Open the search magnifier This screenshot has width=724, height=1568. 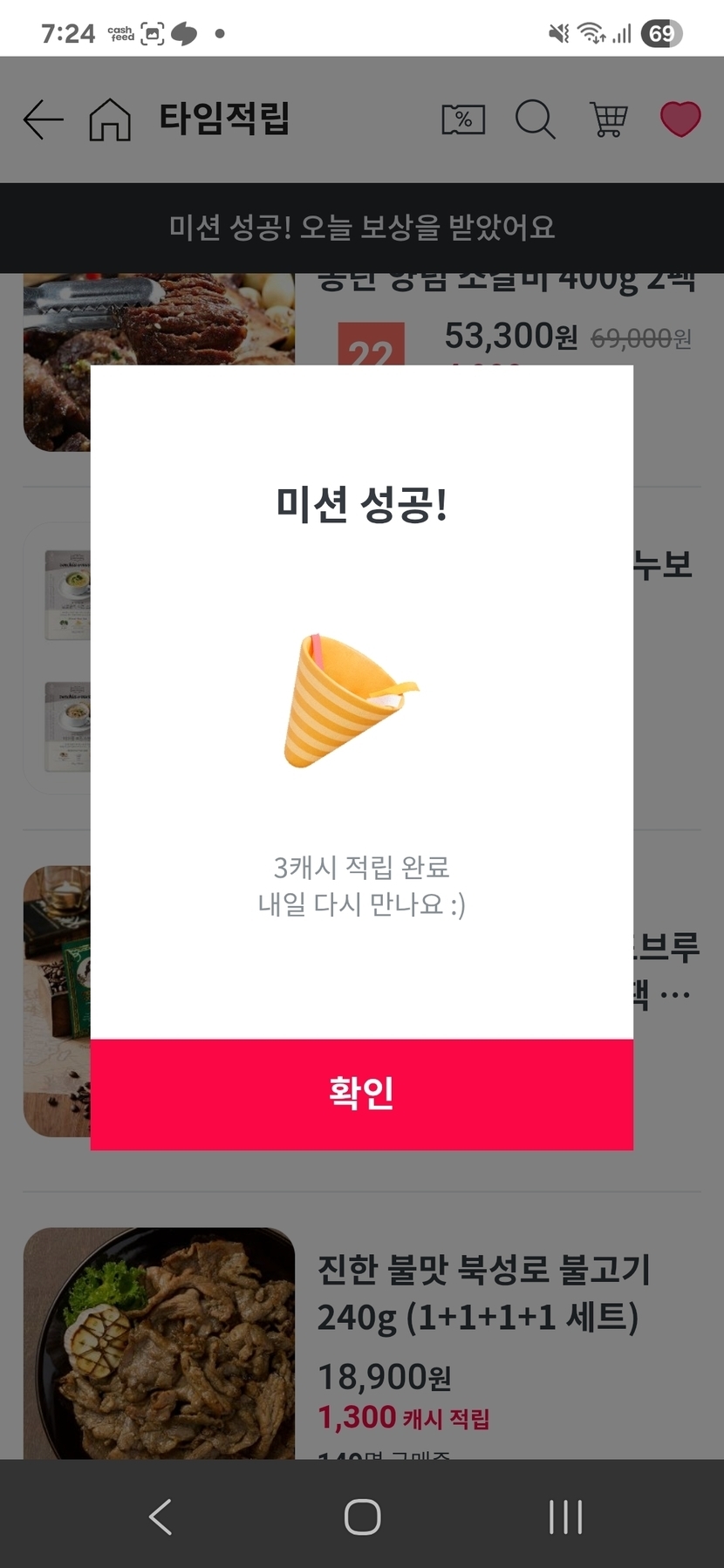pyautogui.click(x=535, y=119)
